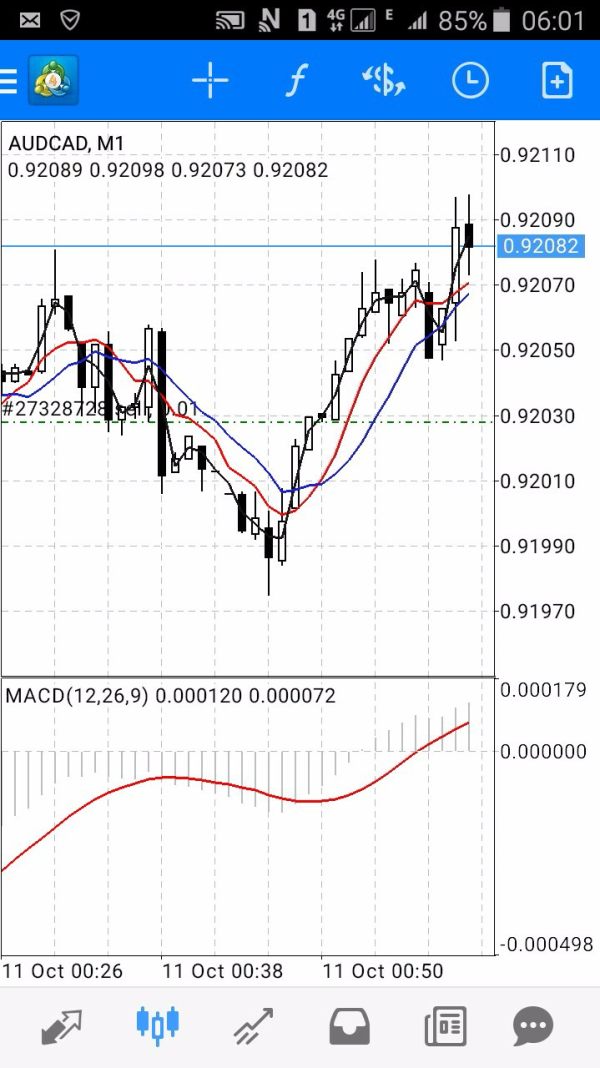Open the History inbox tab

349,1026
